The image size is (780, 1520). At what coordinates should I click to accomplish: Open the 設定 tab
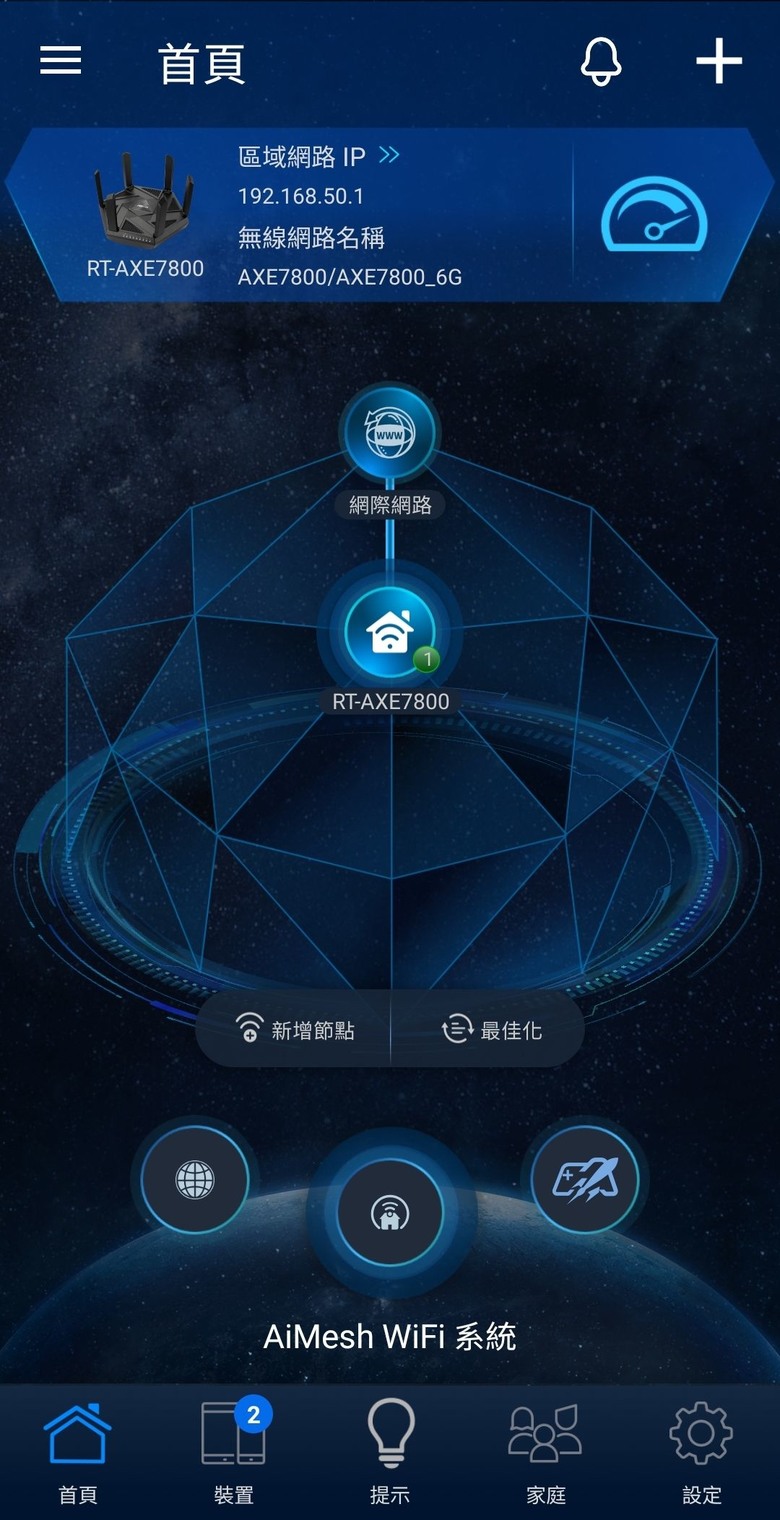pyautogui.click(x=701, y=1452)
